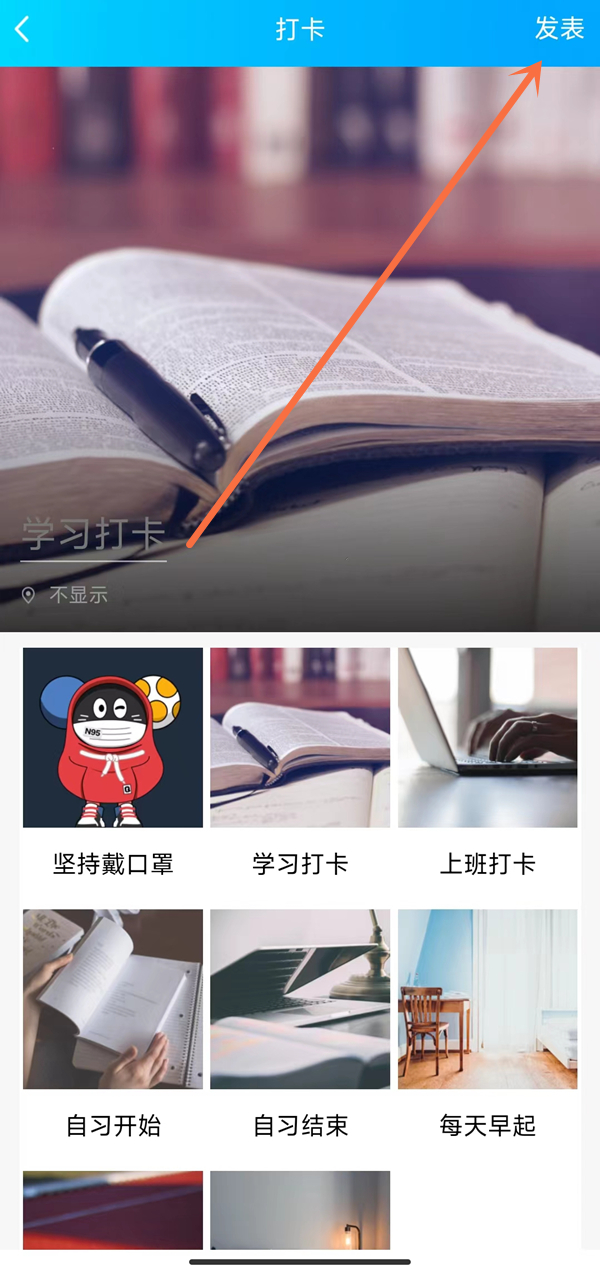This screenshot has width=600, height=1274.
Task: Open the 不显示 location setting
Action: pyautogui.click(x=66, y=595)
